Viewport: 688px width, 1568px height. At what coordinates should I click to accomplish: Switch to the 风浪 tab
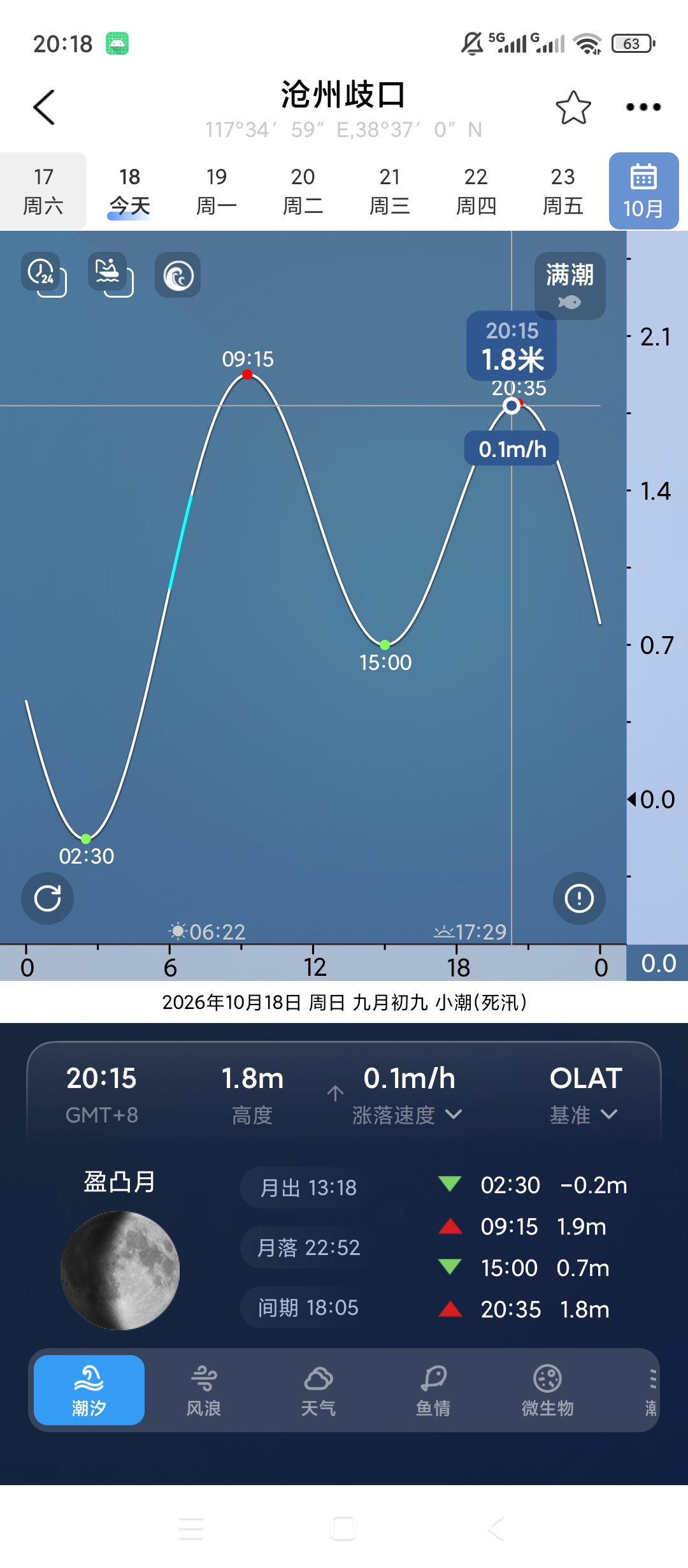204,1390
